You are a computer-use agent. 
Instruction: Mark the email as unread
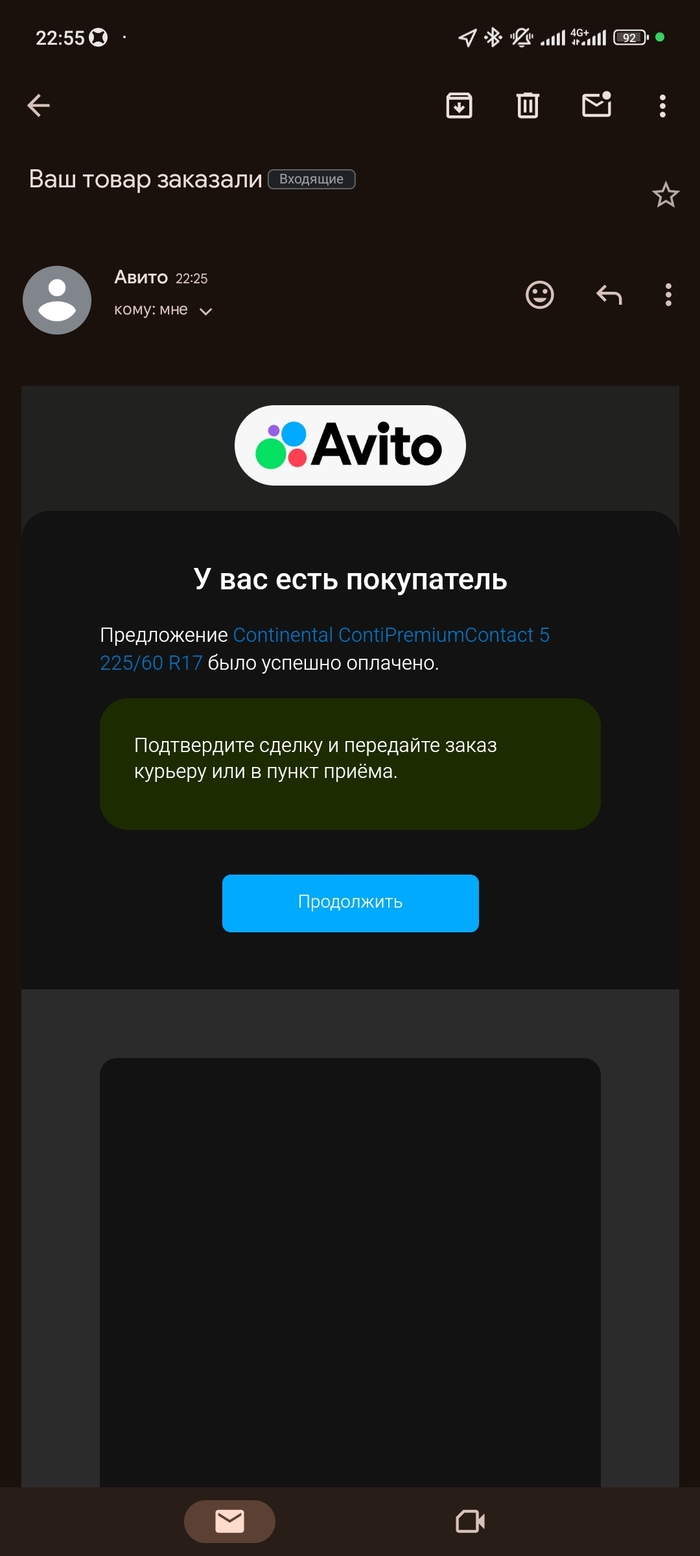click(597, 105)
